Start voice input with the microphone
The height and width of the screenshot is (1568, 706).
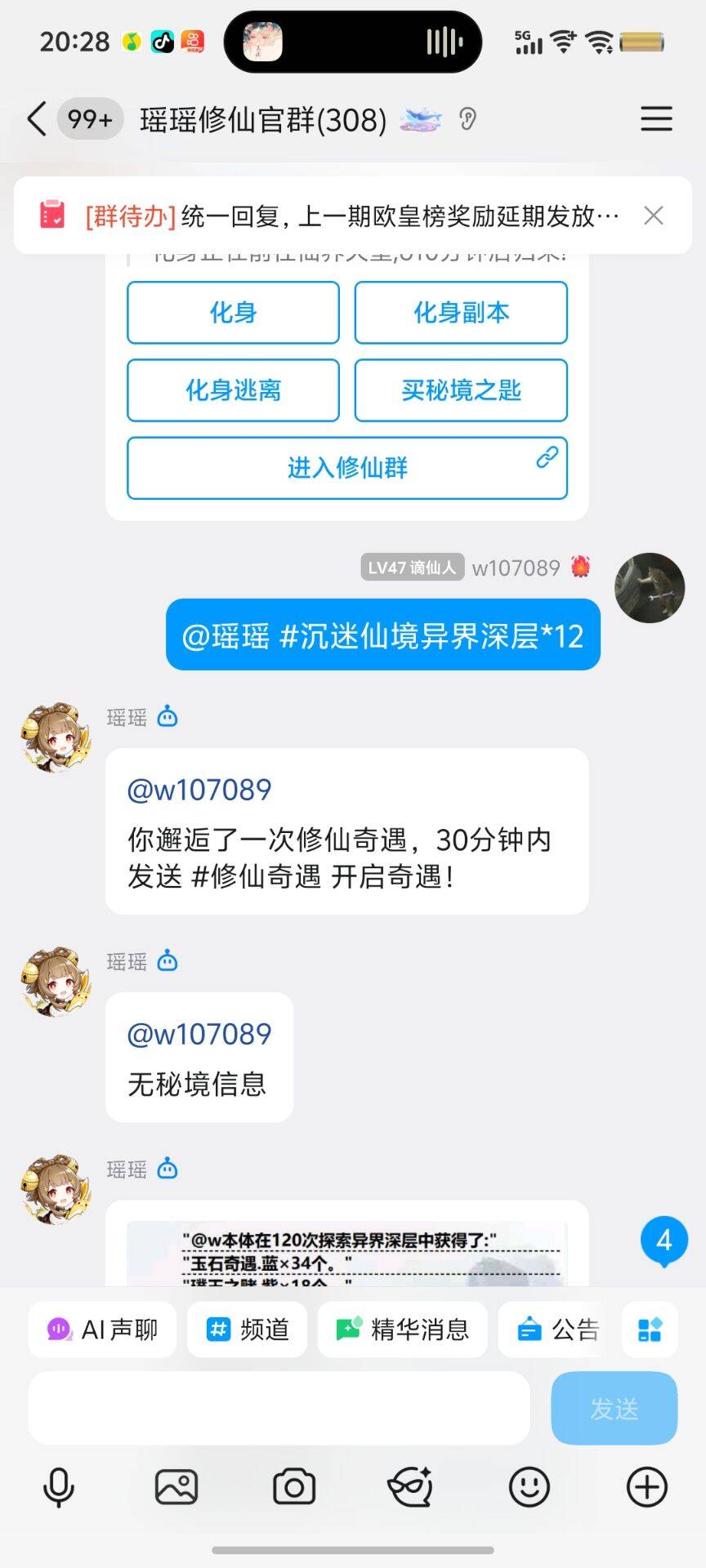pyautogui.click(x=58, y=1487)
